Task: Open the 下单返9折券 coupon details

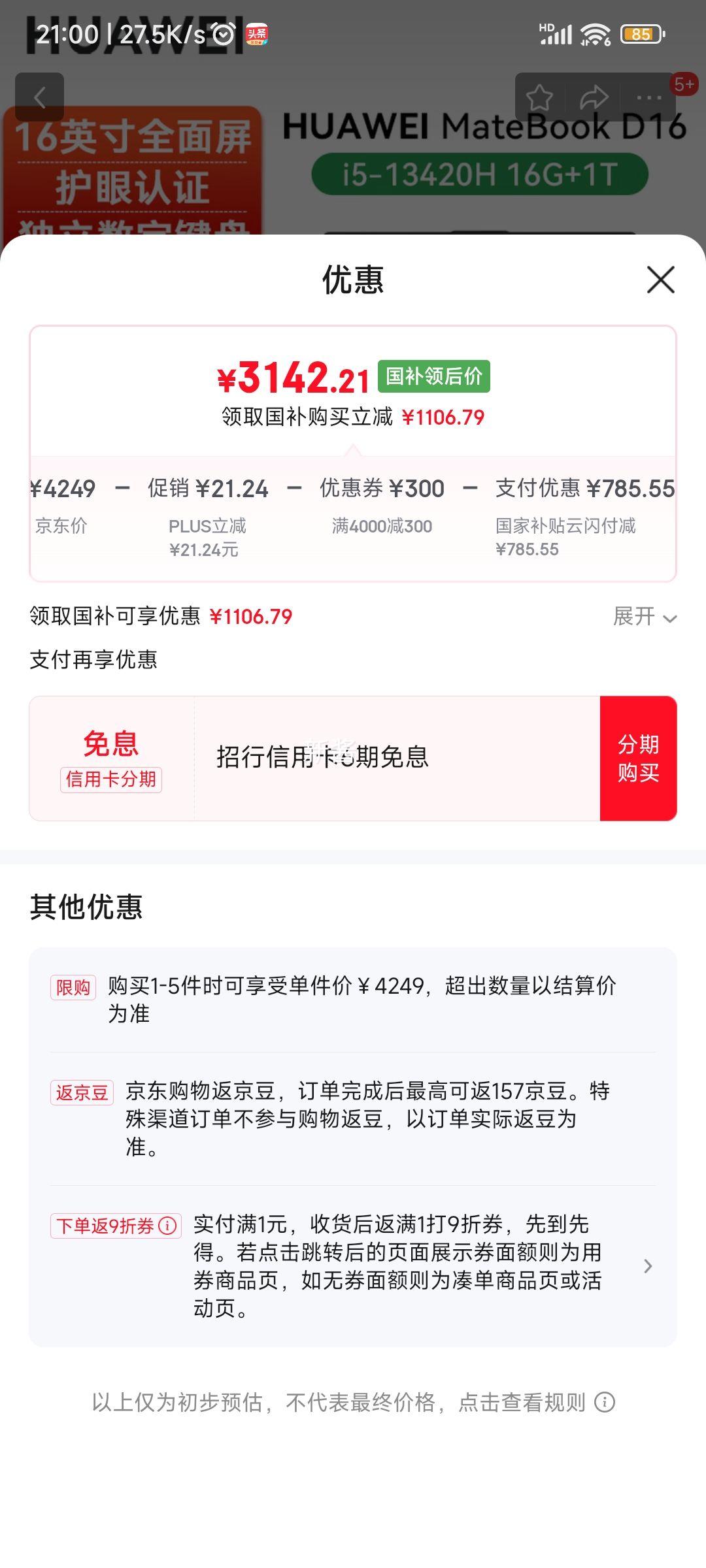Action: click(x=353, y=1266)
